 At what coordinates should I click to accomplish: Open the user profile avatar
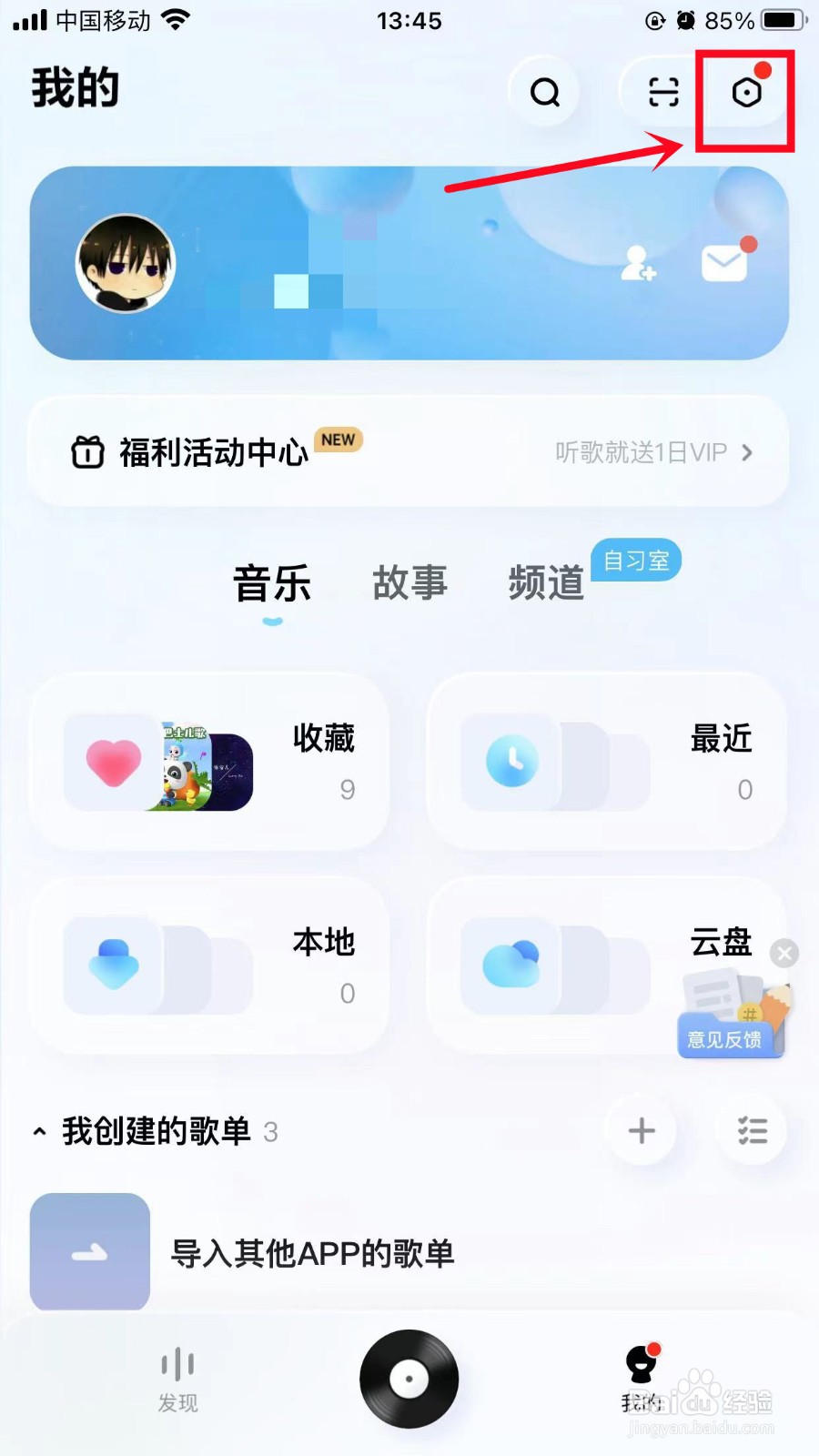tap(126, 265)
